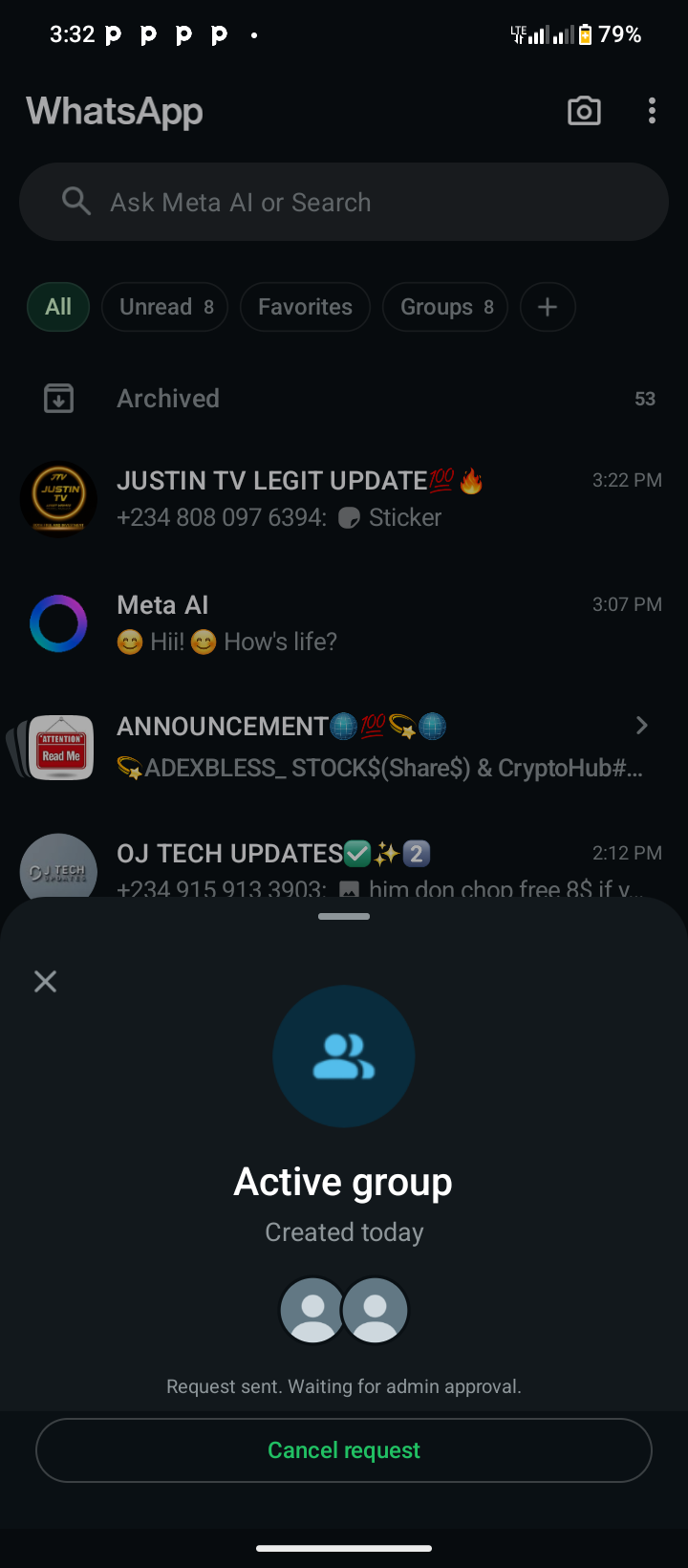Image resolution: width=688 pixels, height=1568 pixels.
Task: Select the All chats filter chip
Action: (x=58, y=307)
